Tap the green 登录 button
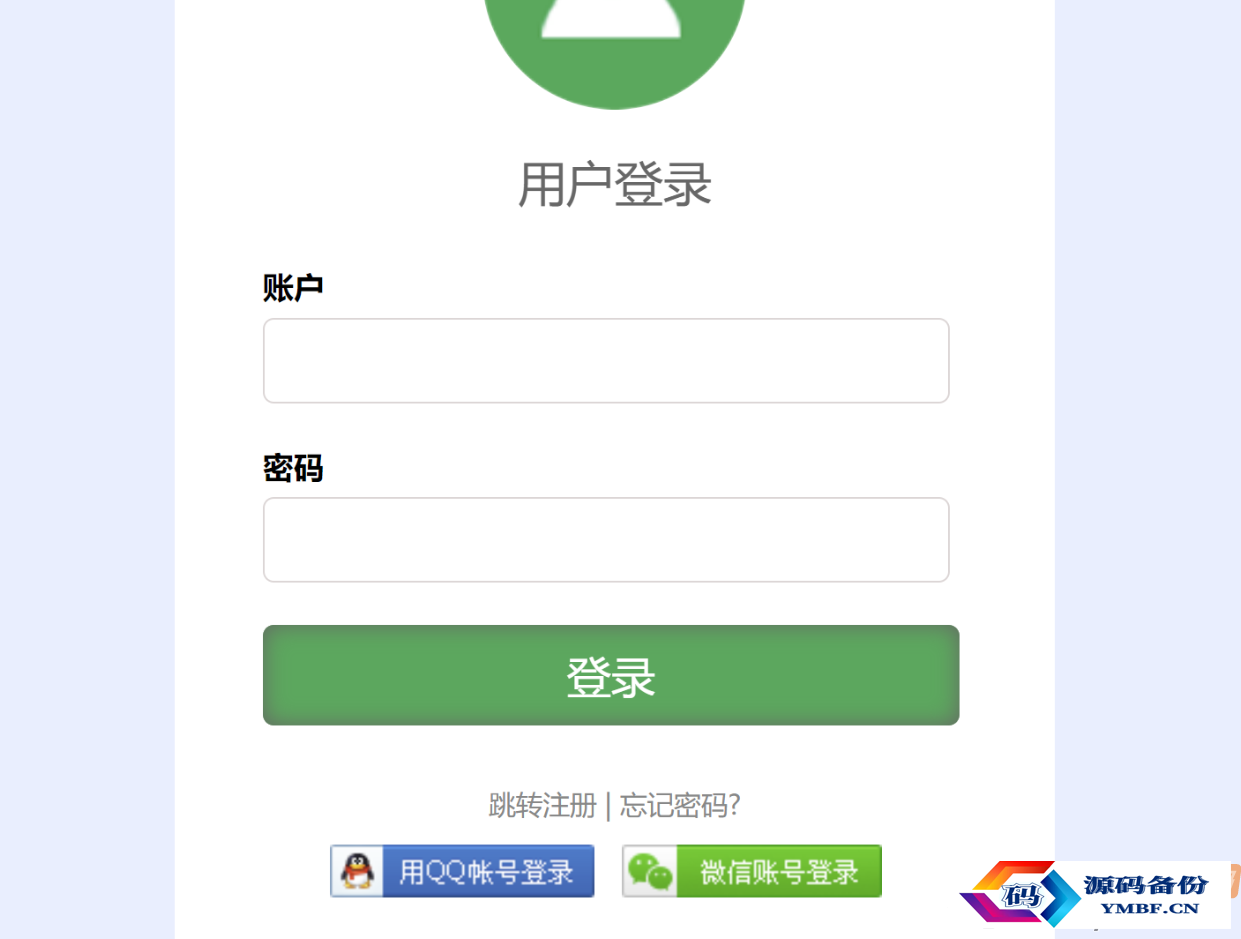1241x939 pixels. (x=611, y=675)
